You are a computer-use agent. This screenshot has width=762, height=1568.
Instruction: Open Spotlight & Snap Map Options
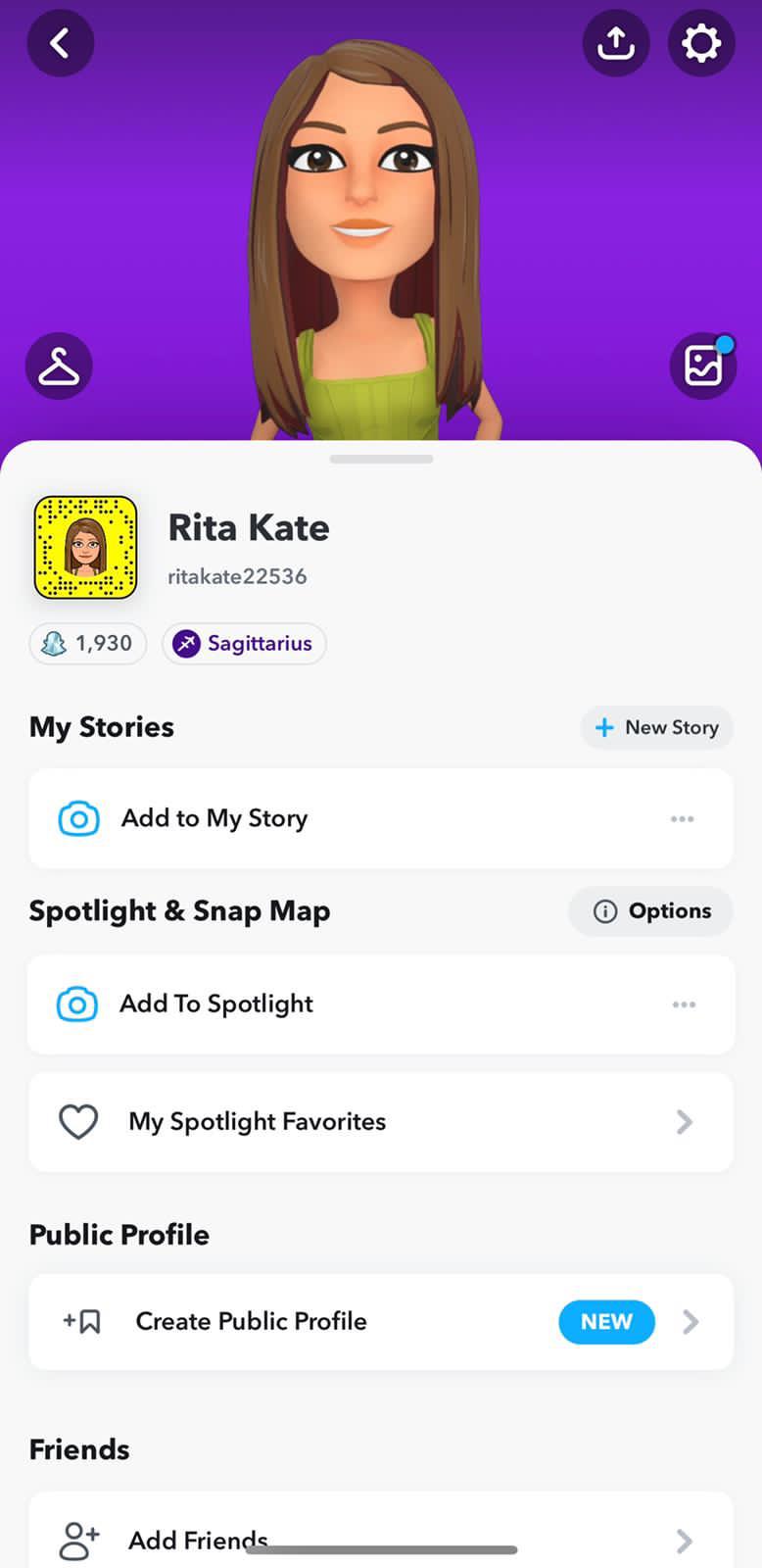tap(651, 911)
